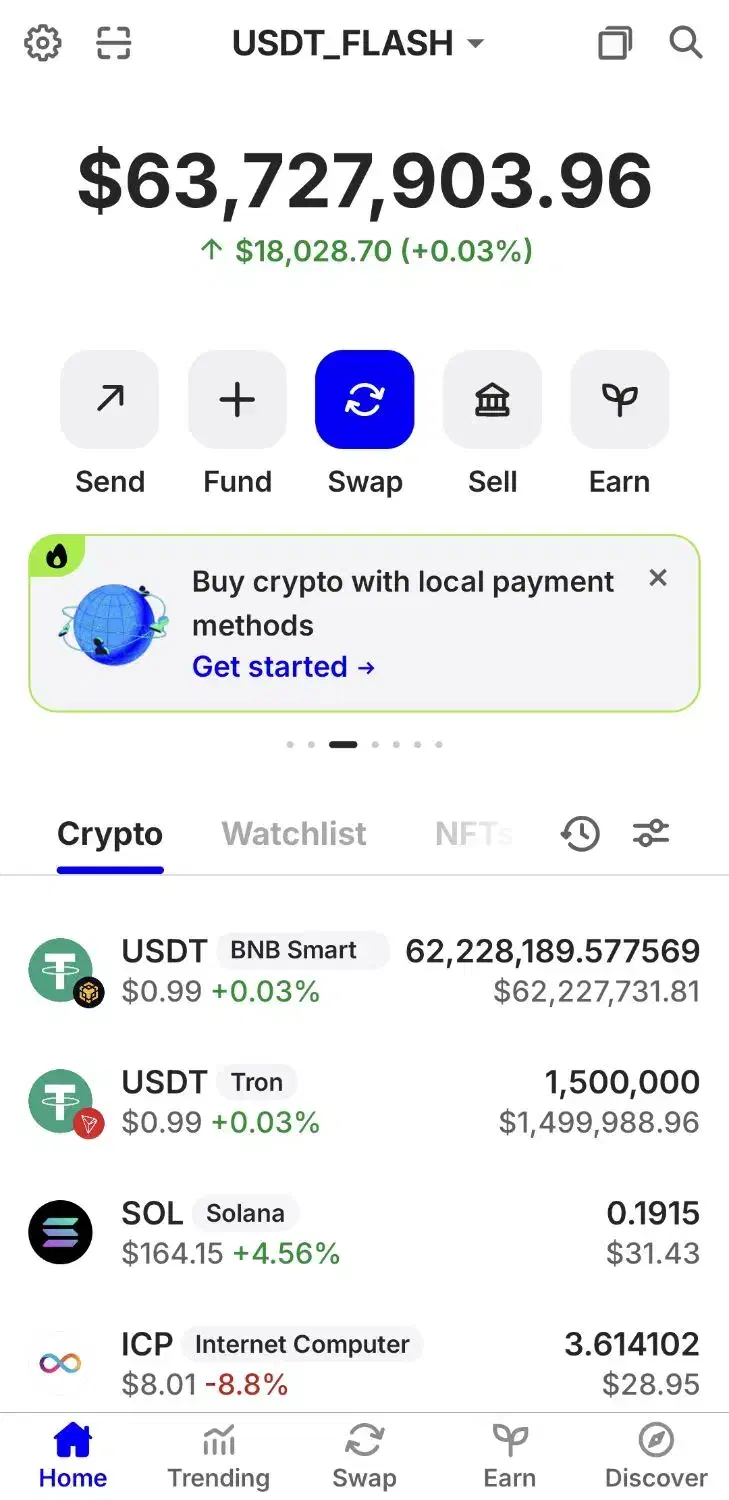Open the USDT Tron asset row
The height and width of the screenshot is (1500, 729).
coord(364,1102)
